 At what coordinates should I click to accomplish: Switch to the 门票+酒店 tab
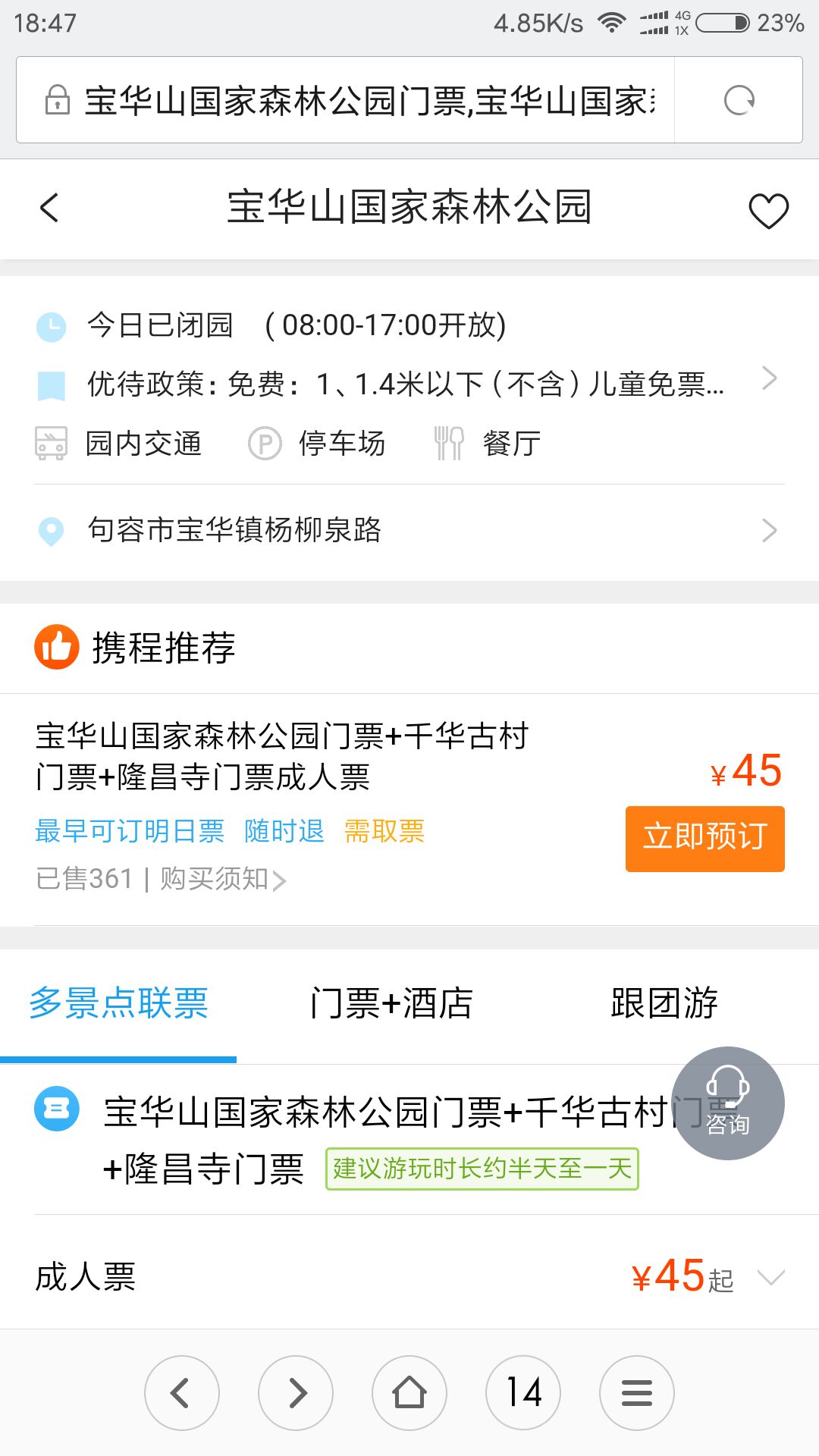coord(392,1003)
